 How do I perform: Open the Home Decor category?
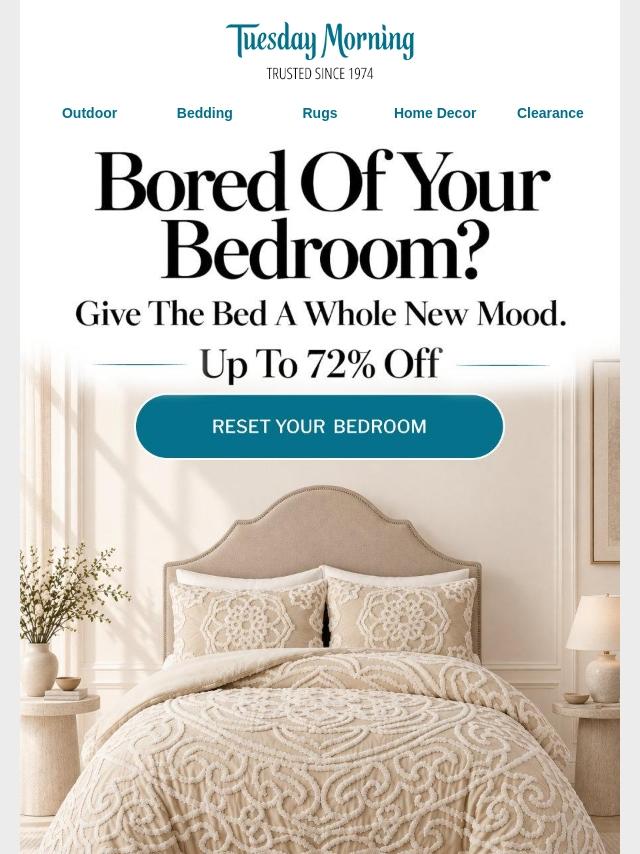[x=435, y=113]
